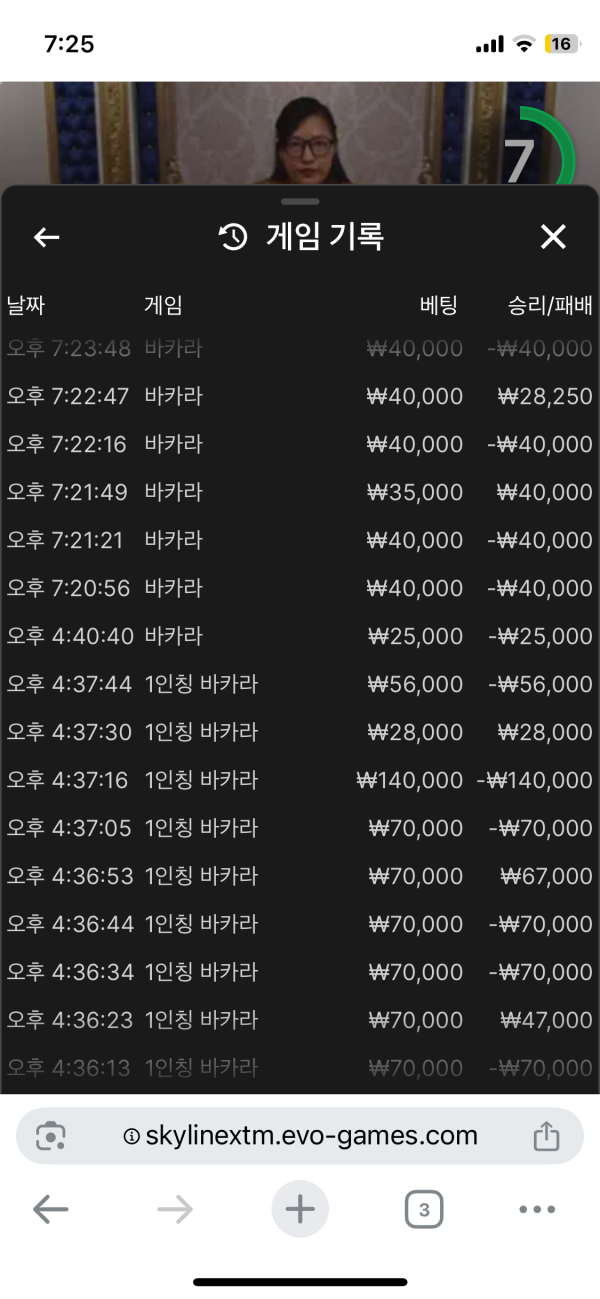The image size is (600, 1299).
Task: Tap the browser address bar
Action: tap(300, 1136)
